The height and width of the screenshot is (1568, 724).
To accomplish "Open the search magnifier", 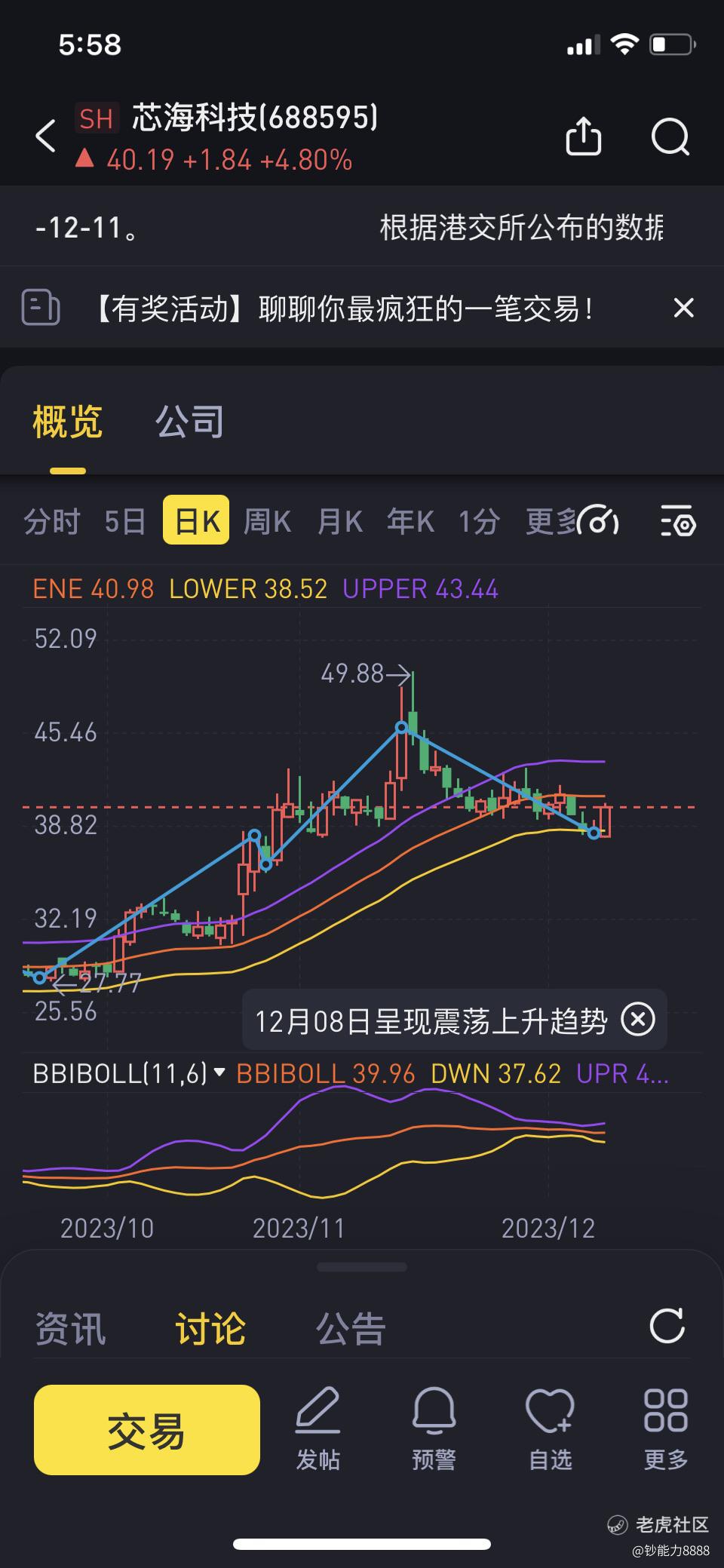I will (670, 137).
